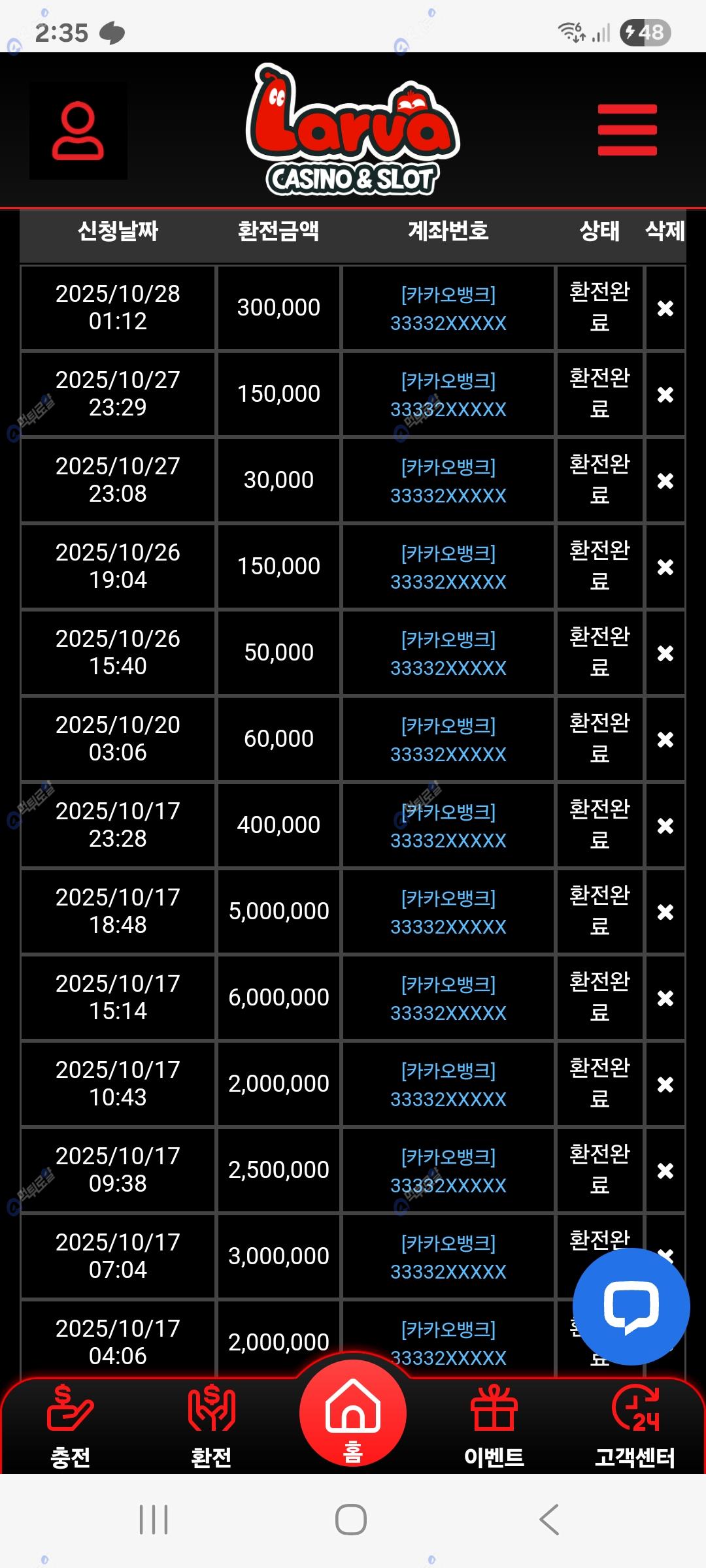Image resolution: width=706 pixels, height=1568 pixels.
Task: Remove the 2025/10/27 23:08 record of 30,000
Action: [665, 481]
